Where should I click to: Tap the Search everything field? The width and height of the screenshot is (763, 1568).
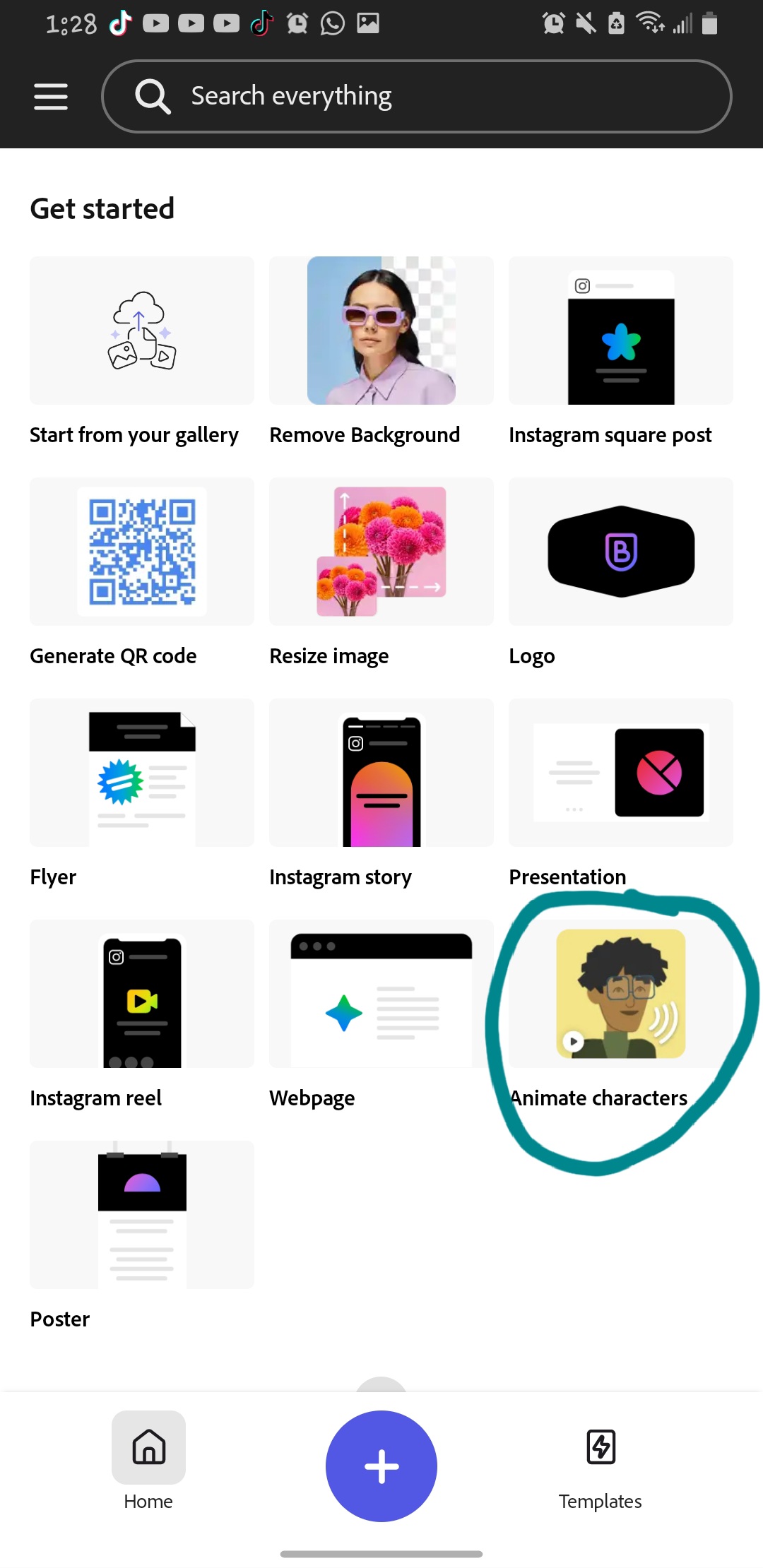click(417, 97)
